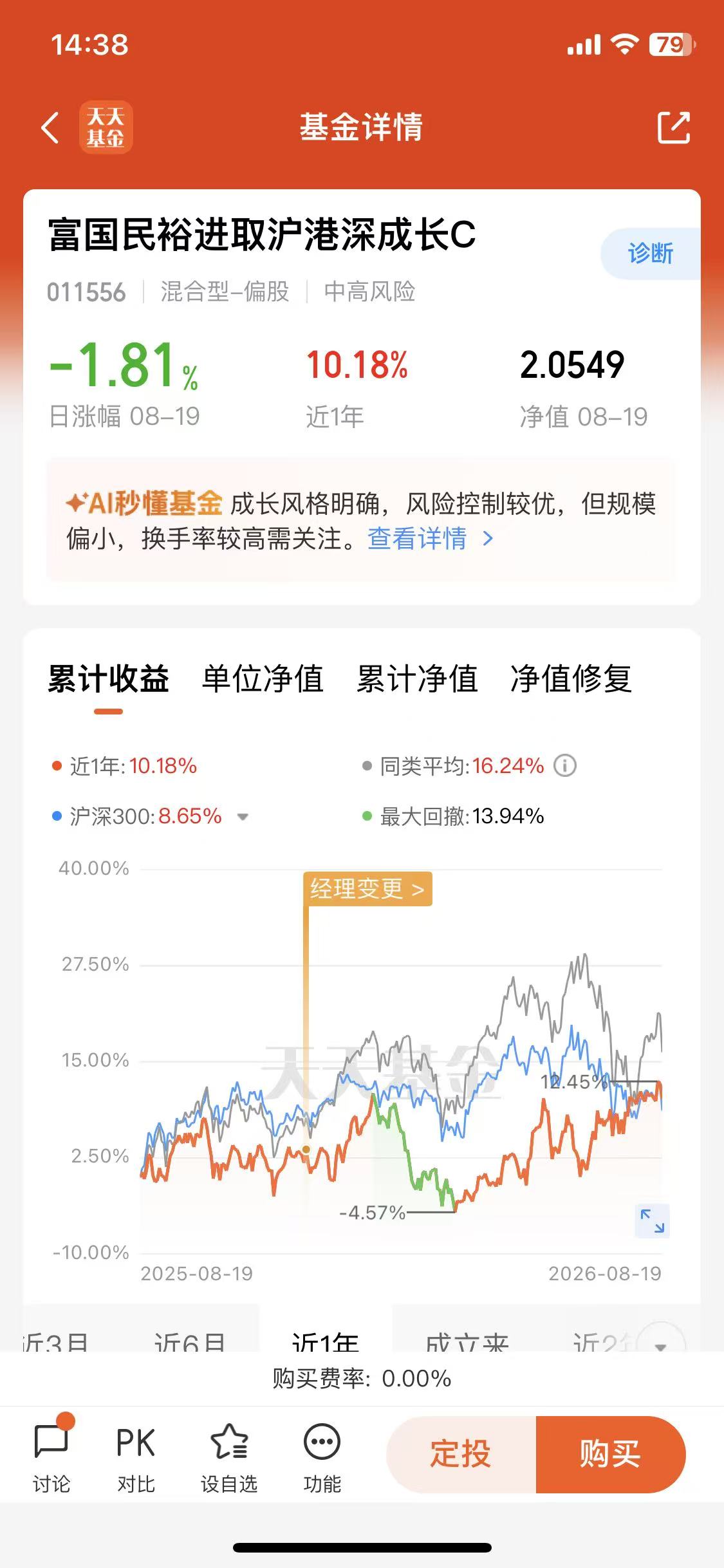This screenshot has height=1568, width=724.
Task: Open the 诊断 fund diagnosis button
Action: (x=651, y=253)
